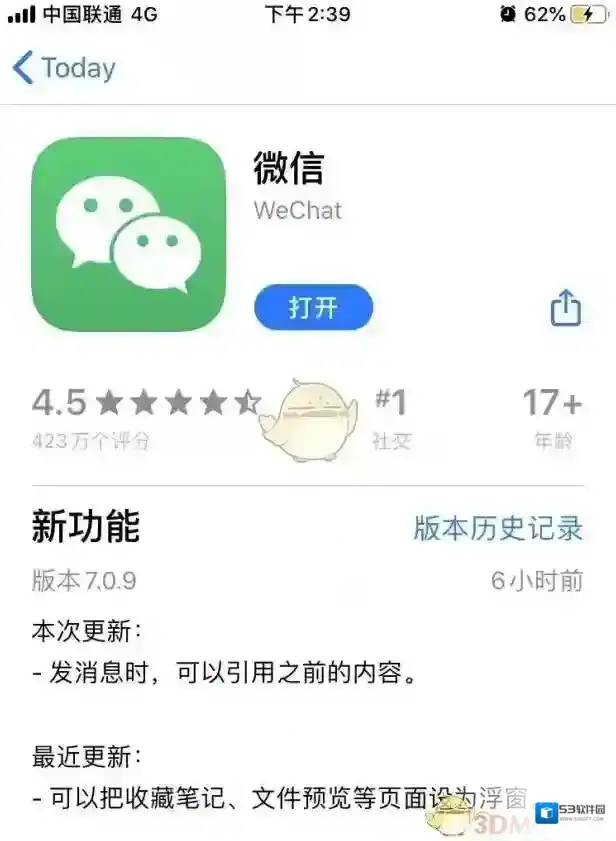Open WeChat with the 打开 button
This screenshot has width=616, height=841.
[x=313, y=307]
